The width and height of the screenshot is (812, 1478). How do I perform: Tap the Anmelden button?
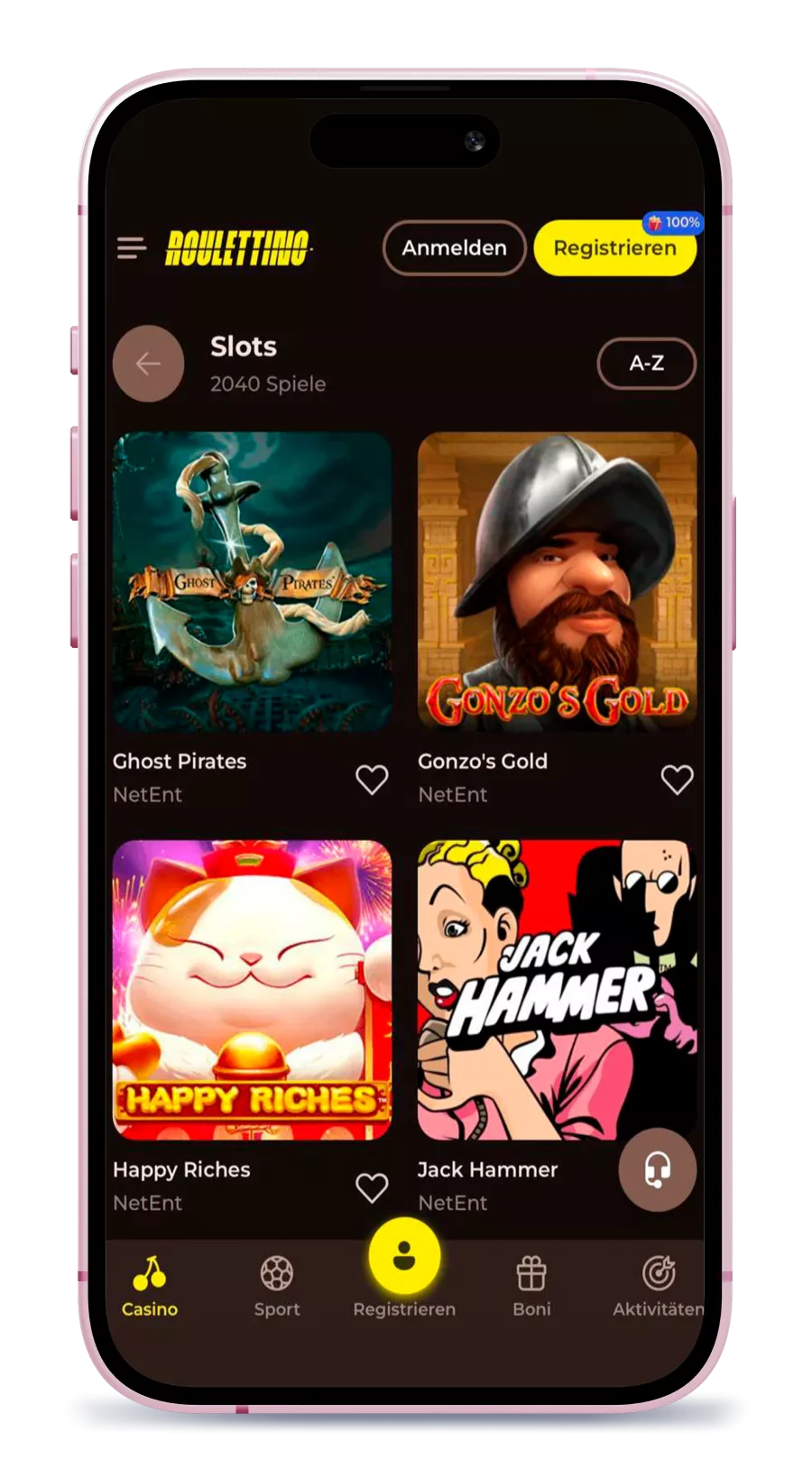(x=454, y=248)
